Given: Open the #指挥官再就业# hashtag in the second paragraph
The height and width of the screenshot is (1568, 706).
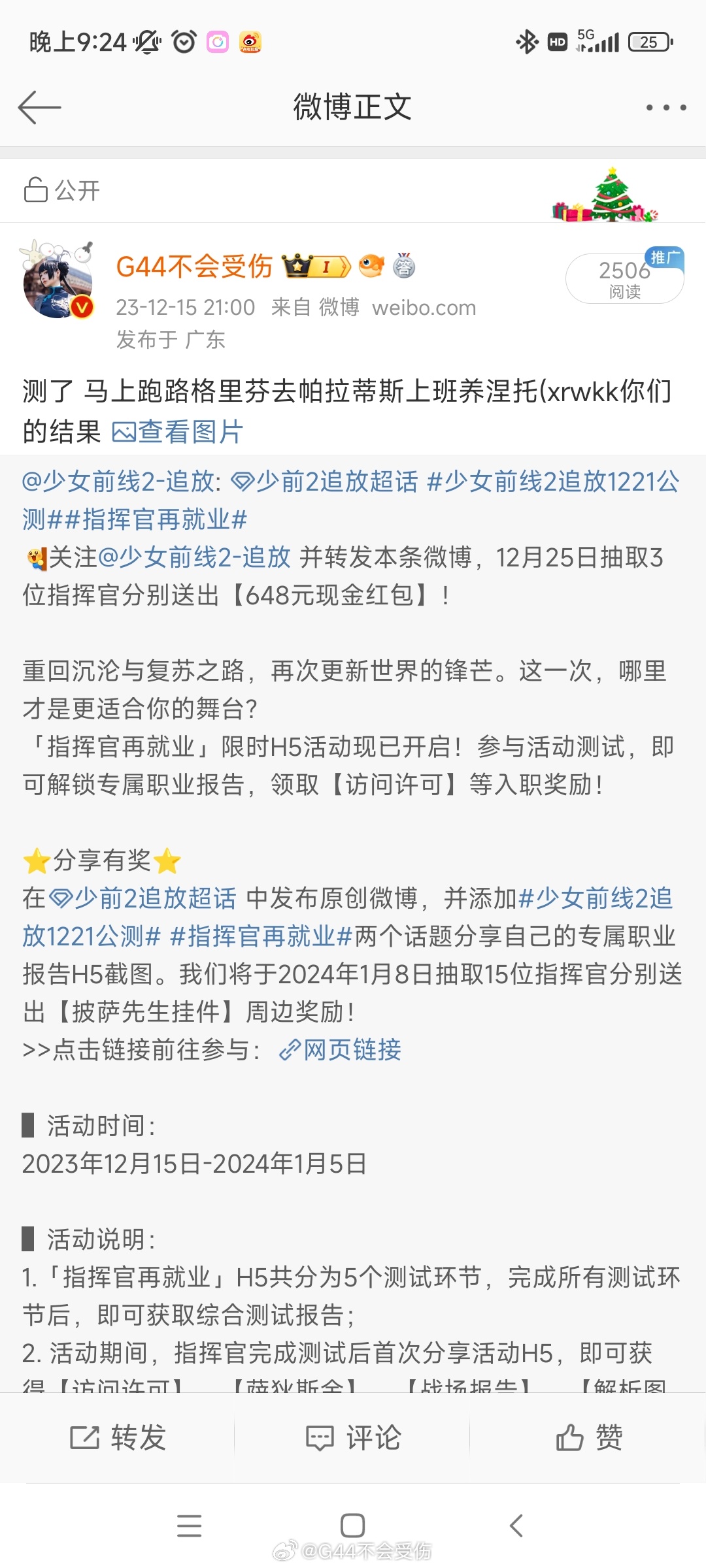Looking at the screenshot, I should pyautogui.click(x=261, y=936).
